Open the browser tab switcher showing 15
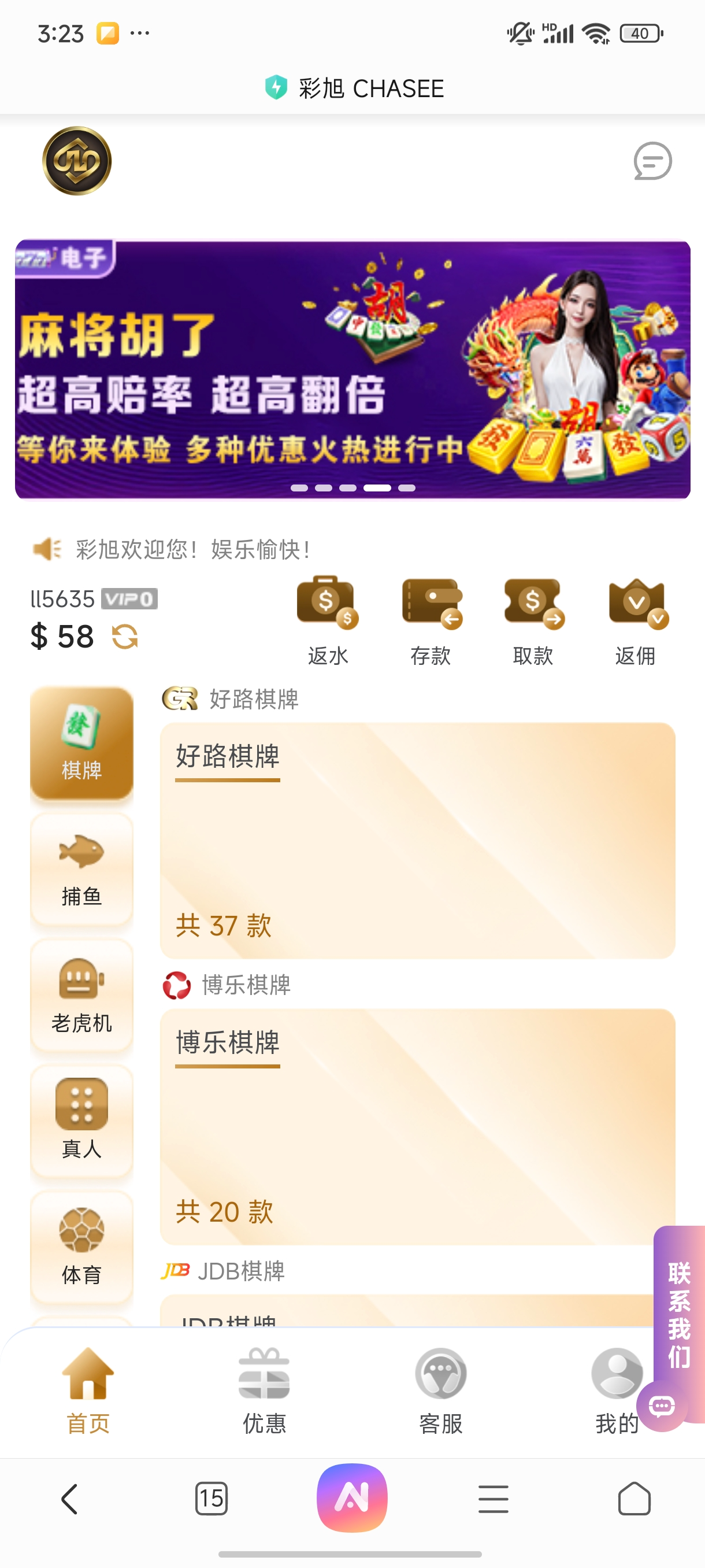The height and width of the screenshot is (1568, 705). 211,1499
